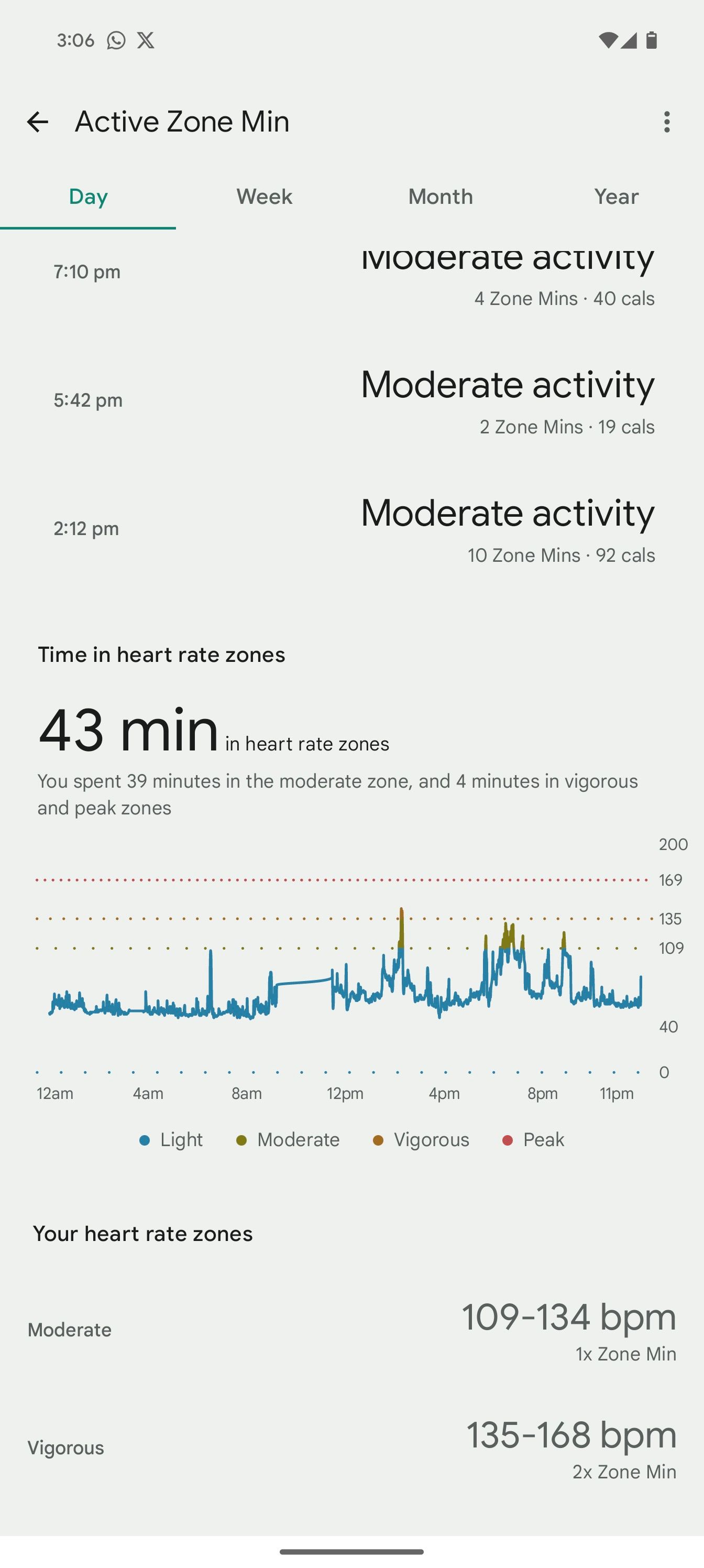
Task: Switch to the Week tab
Action: (x=264, y=197)
